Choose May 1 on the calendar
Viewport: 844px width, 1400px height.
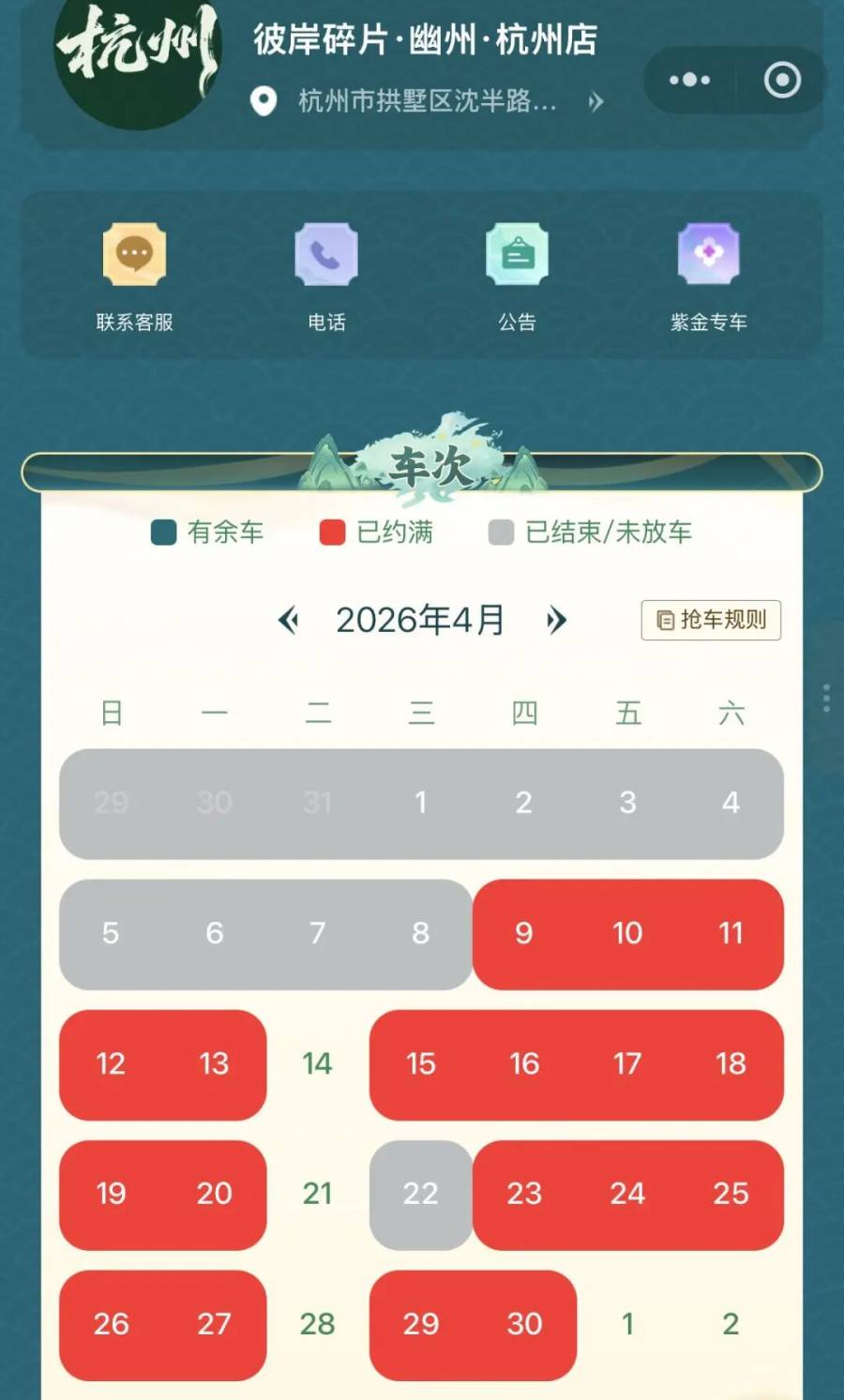(627, 1324)
